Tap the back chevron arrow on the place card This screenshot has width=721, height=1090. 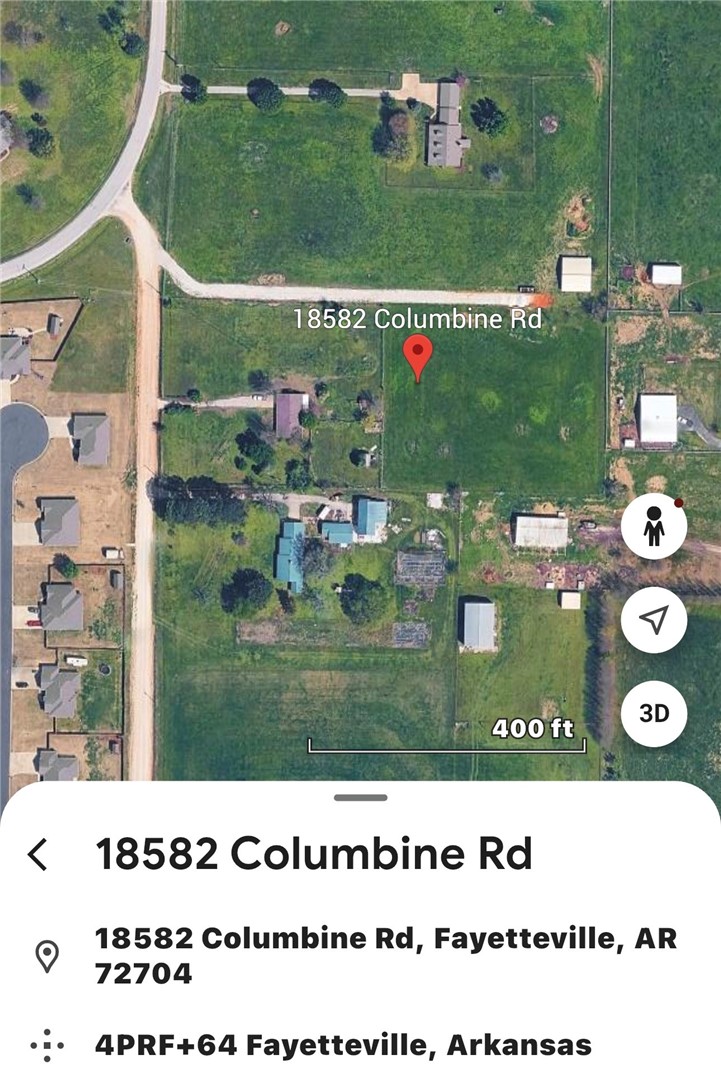pos(39,854)
